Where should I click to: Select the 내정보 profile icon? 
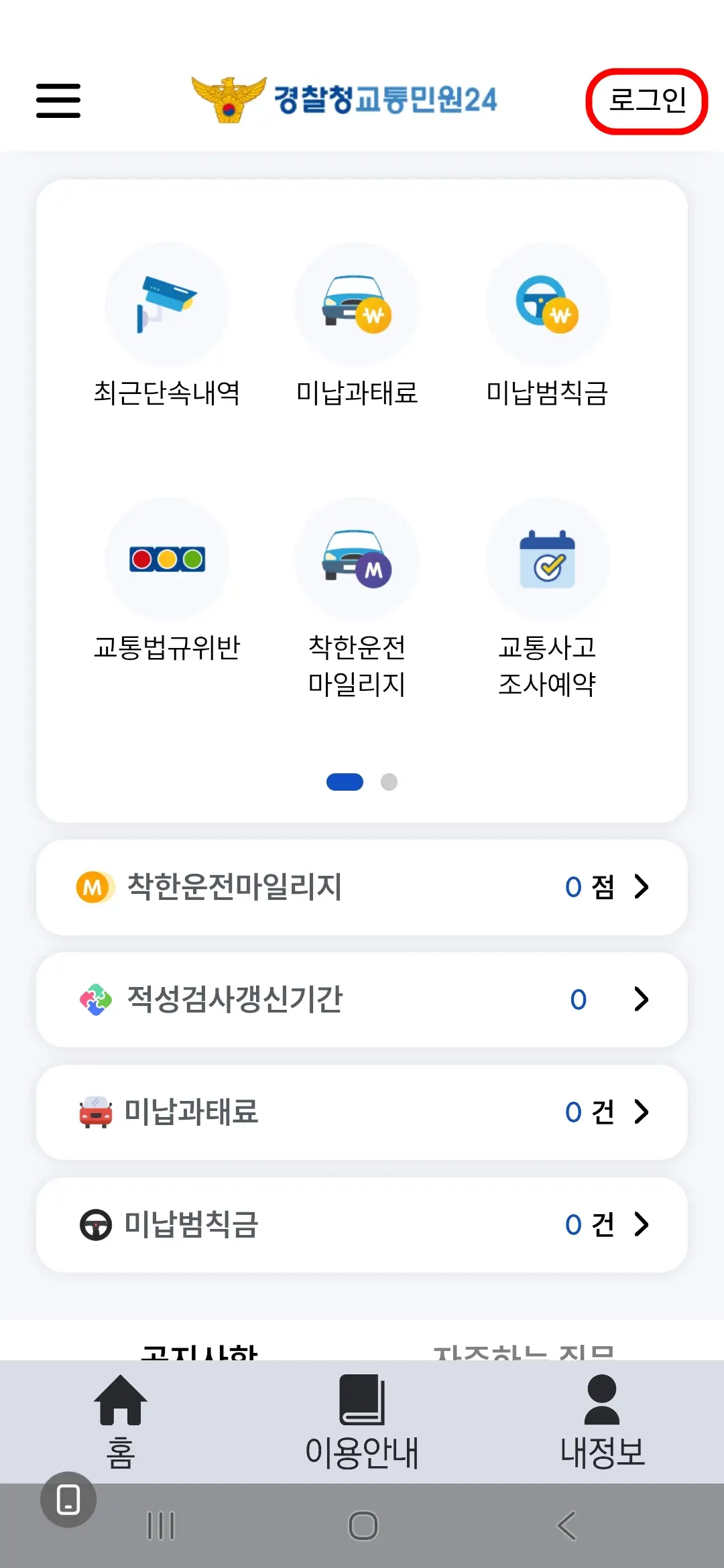coord(602,1413)
